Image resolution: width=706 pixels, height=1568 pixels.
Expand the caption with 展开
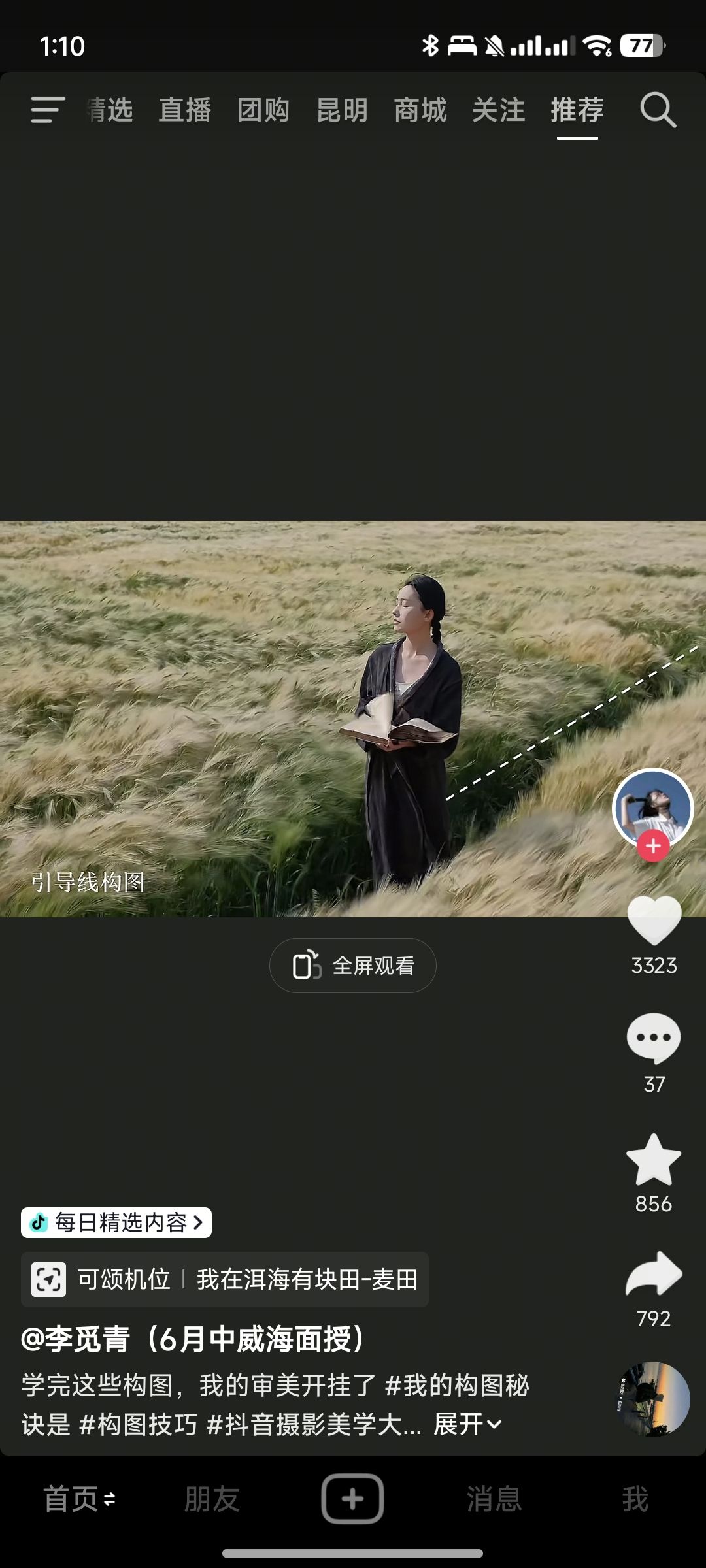467,1424
